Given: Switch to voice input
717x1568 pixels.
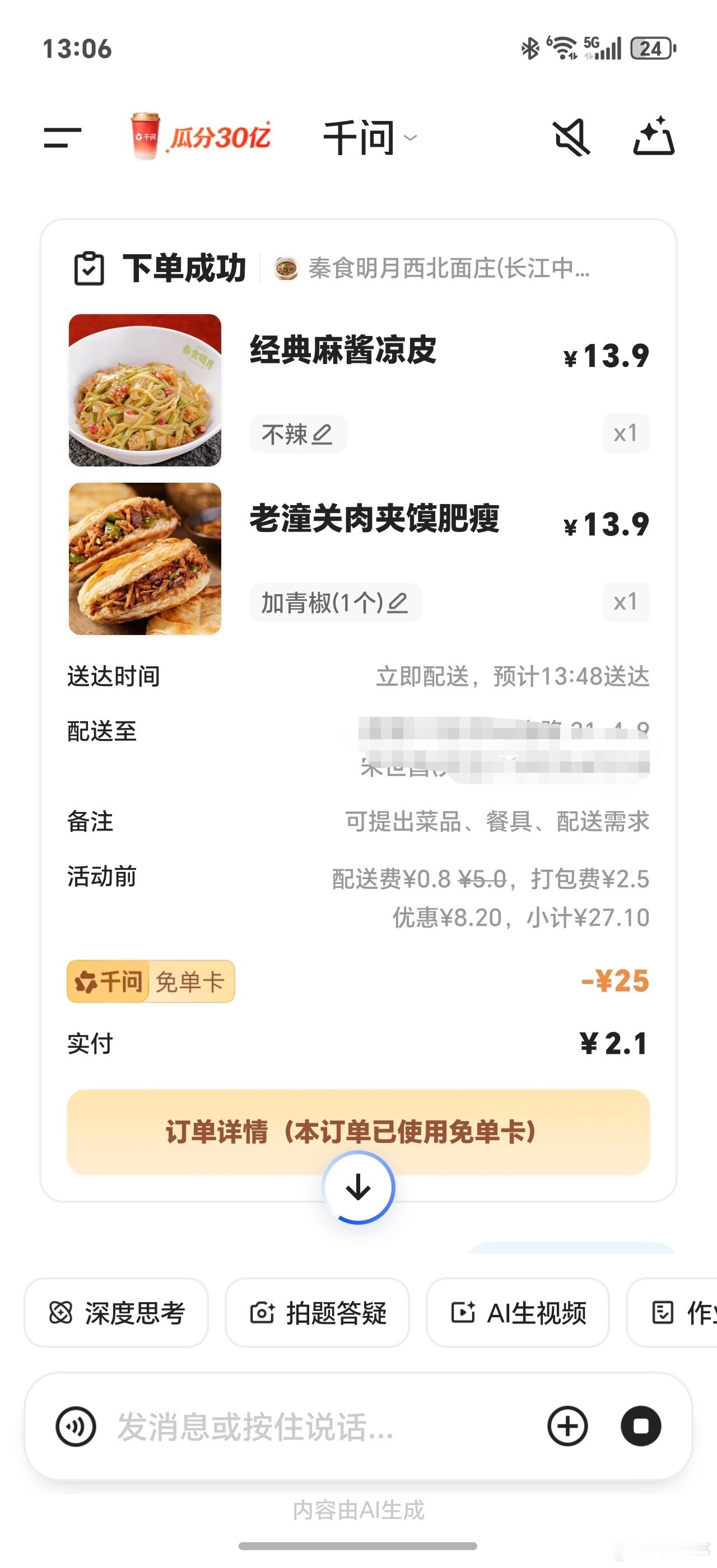Looking at the screenshot, I should (76, 1426).
